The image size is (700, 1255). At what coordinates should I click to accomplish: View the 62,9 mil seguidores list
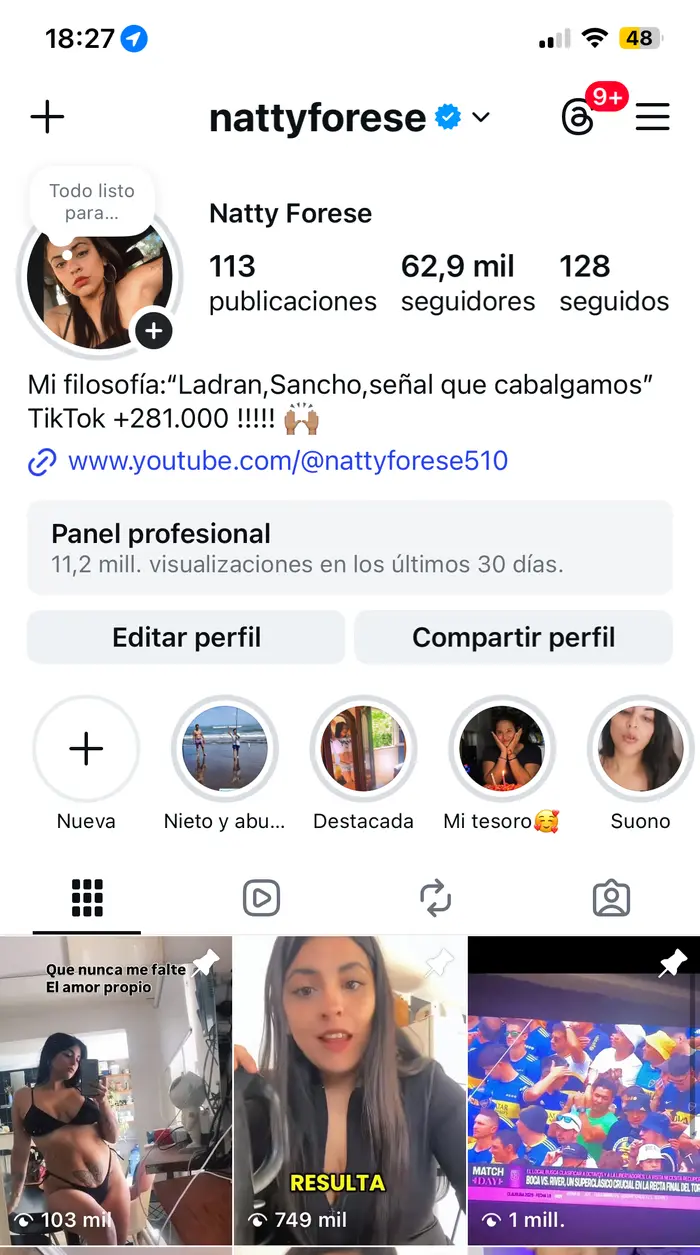coord(468,283)
